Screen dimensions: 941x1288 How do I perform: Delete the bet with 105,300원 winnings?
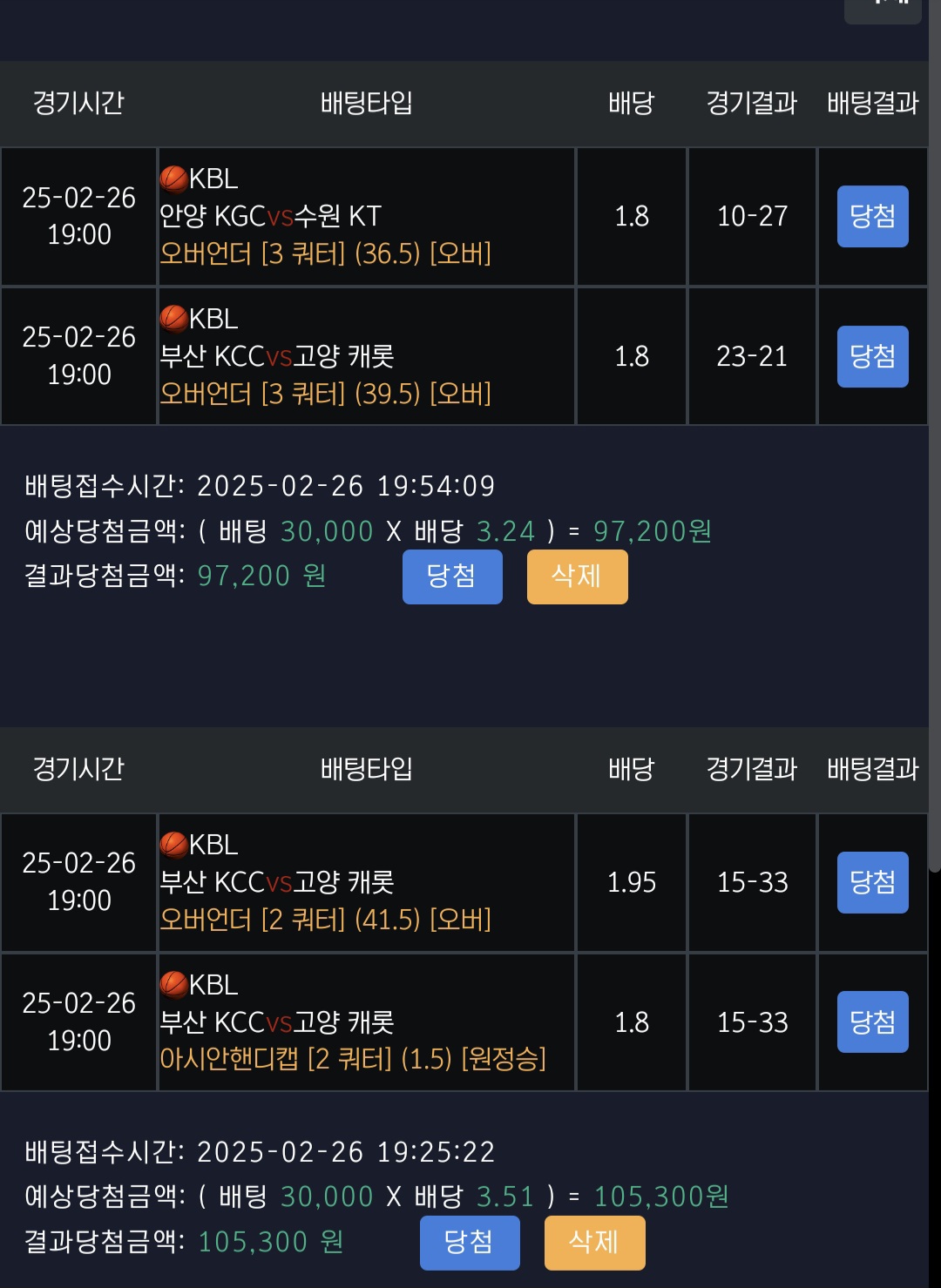coord(594,1242)
